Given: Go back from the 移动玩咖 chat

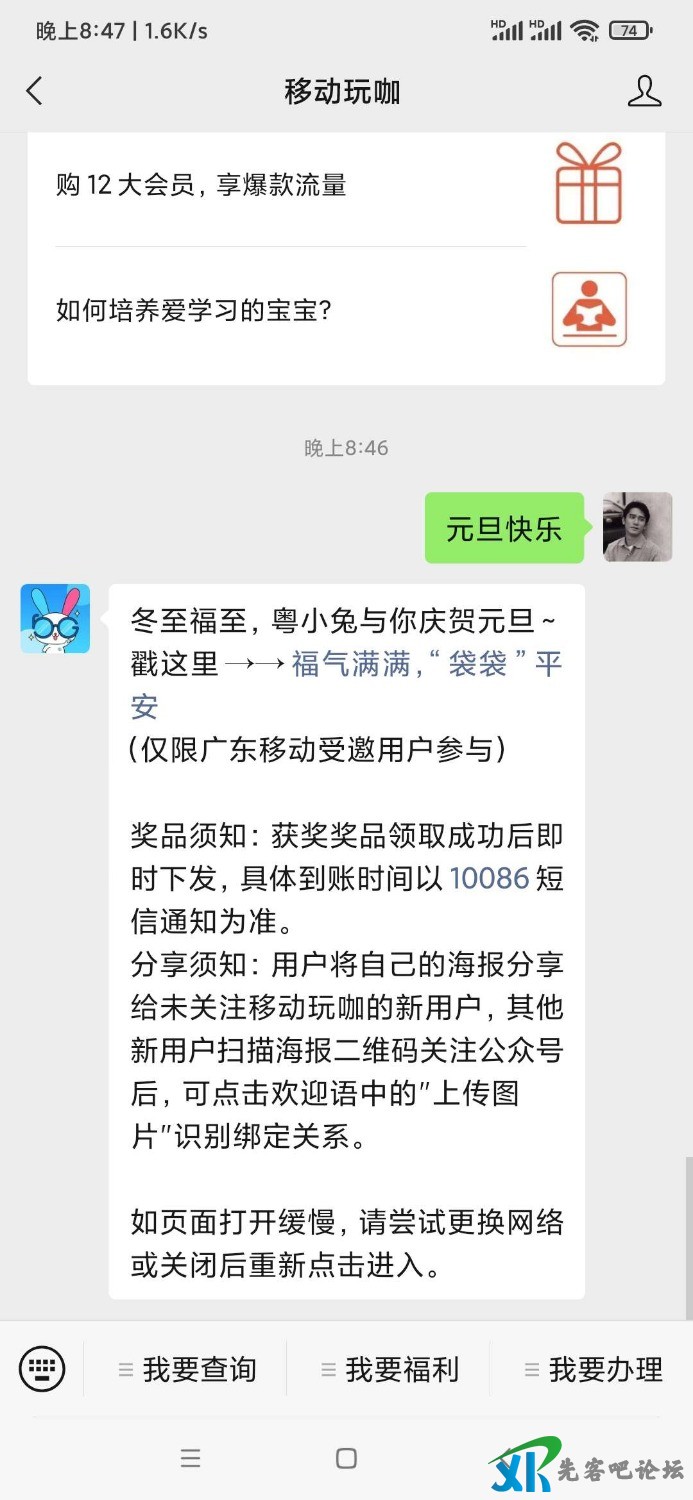Looking at the screenshot, I should (34, 92).
